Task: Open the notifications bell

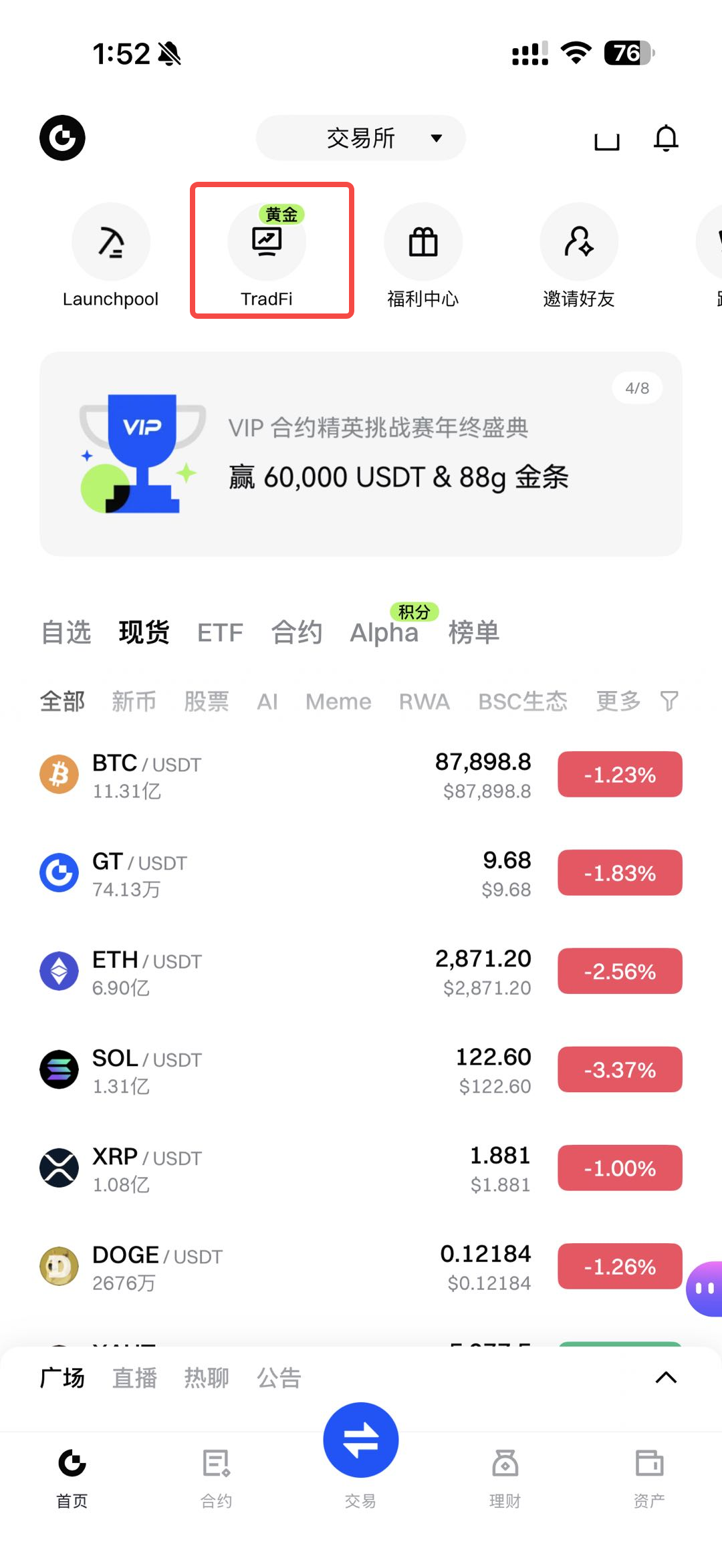Action: click(666, 138)
